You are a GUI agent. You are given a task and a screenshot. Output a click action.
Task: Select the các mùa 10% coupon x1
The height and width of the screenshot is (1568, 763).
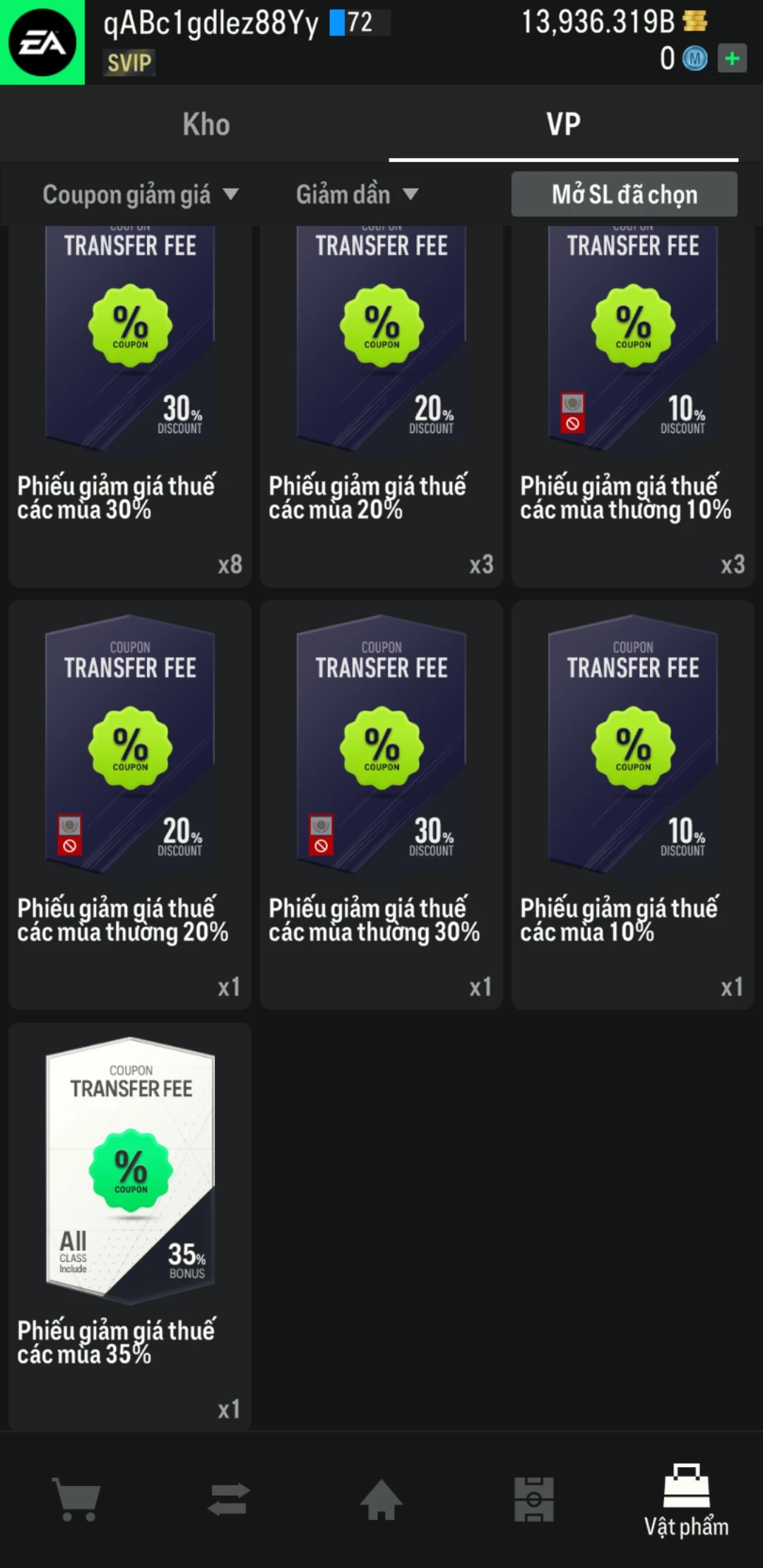click(633, 804)
